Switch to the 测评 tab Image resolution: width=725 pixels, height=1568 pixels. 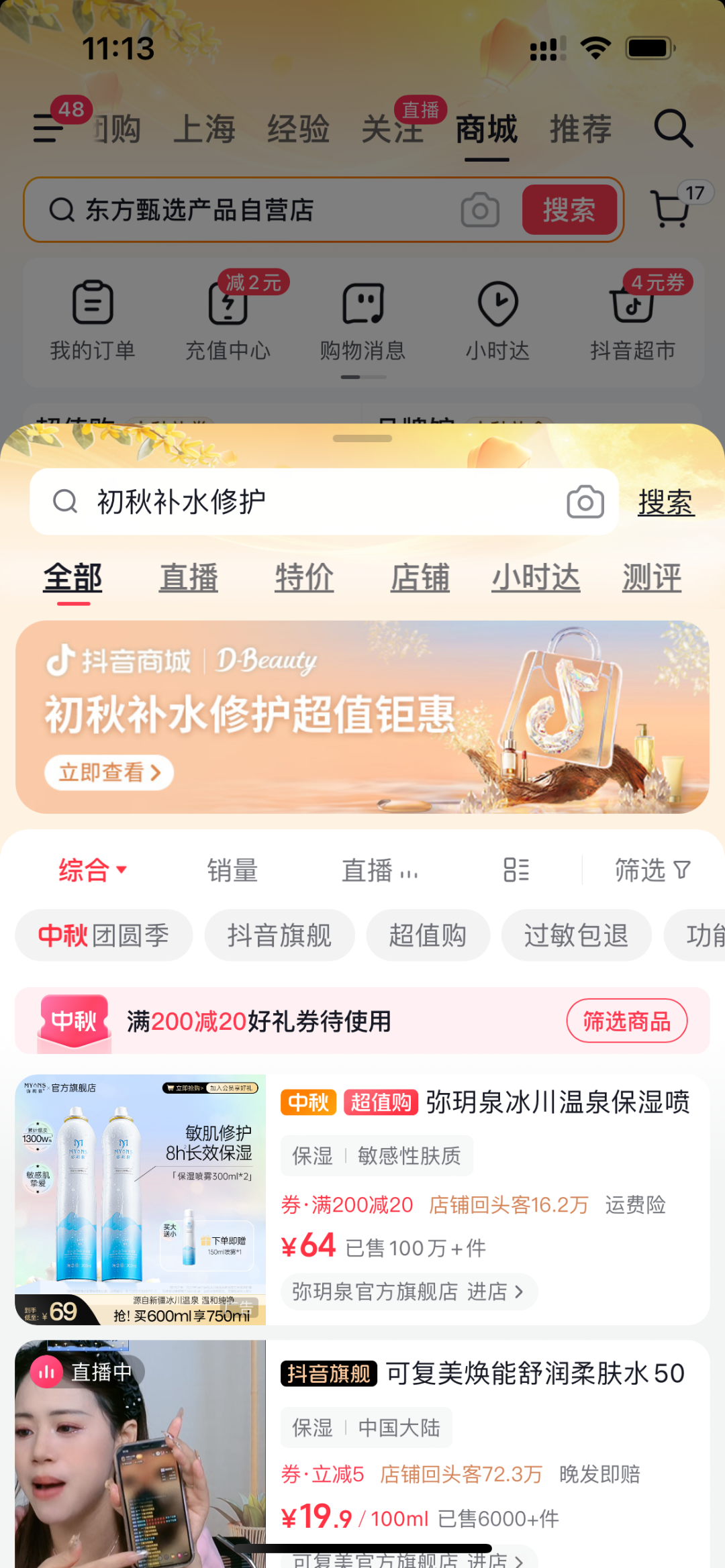click(x=651, y=578)
